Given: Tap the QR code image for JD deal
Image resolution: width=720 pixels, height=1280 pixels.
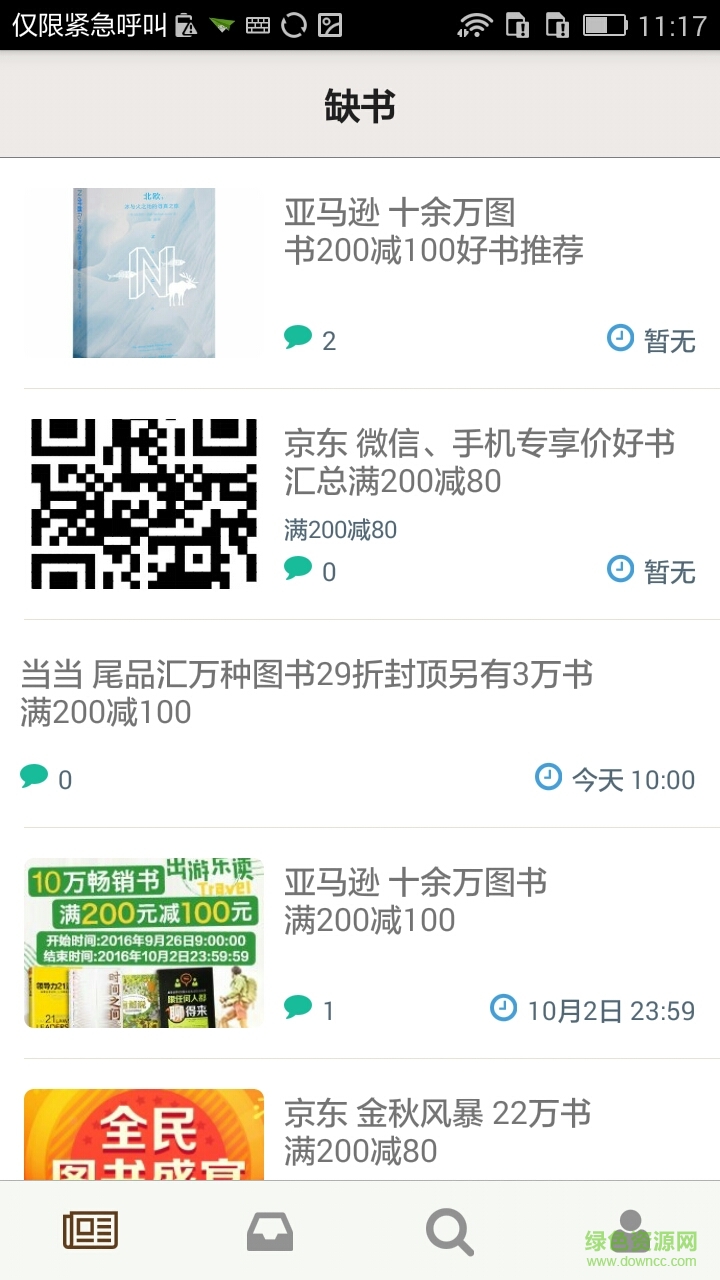Looking at the screenshot, I should tap(143, 503).
